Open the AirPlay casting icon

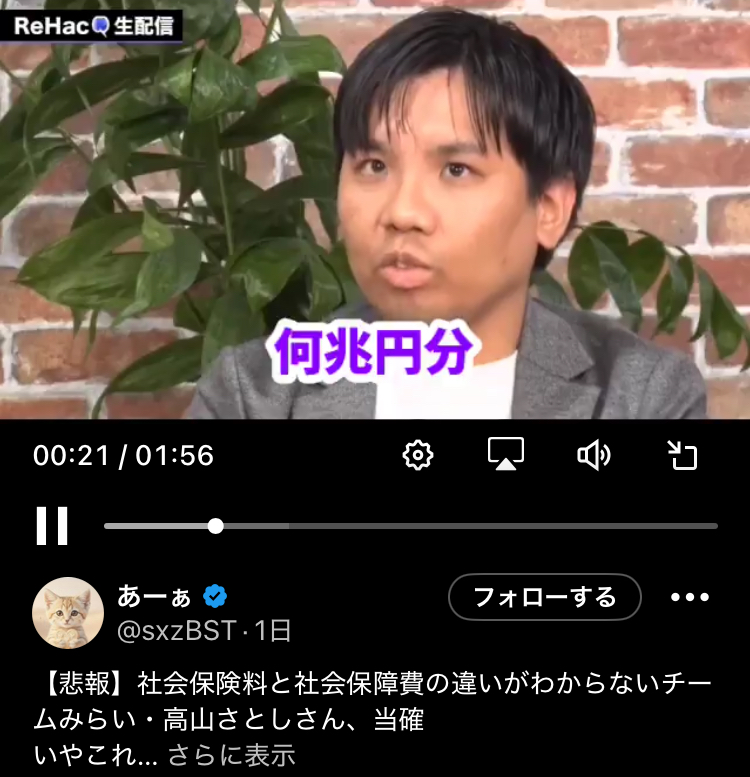point(506,455)
